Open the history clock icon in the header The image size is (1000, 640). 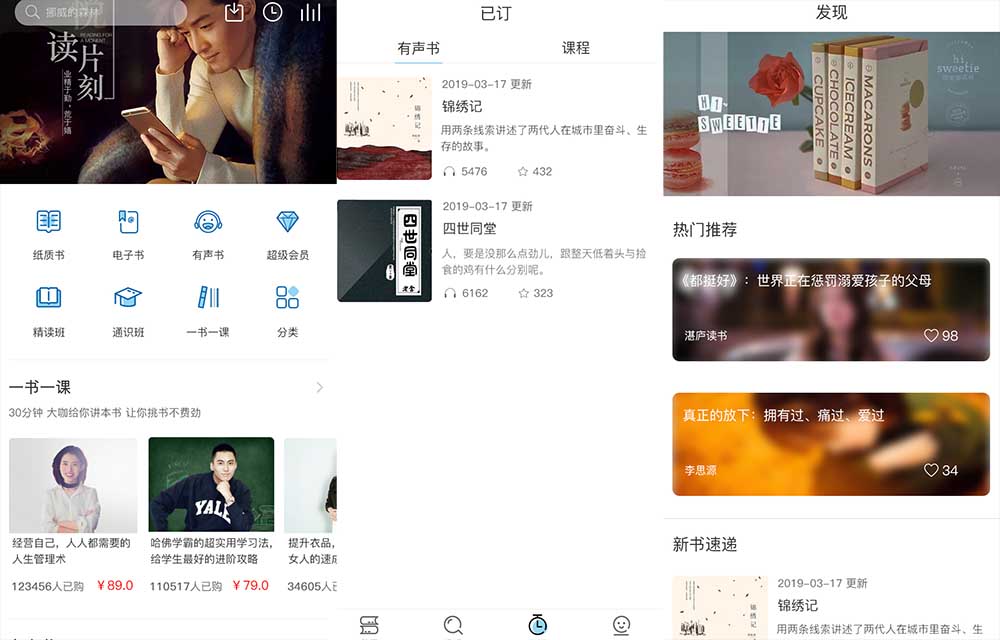click(272, 12)
